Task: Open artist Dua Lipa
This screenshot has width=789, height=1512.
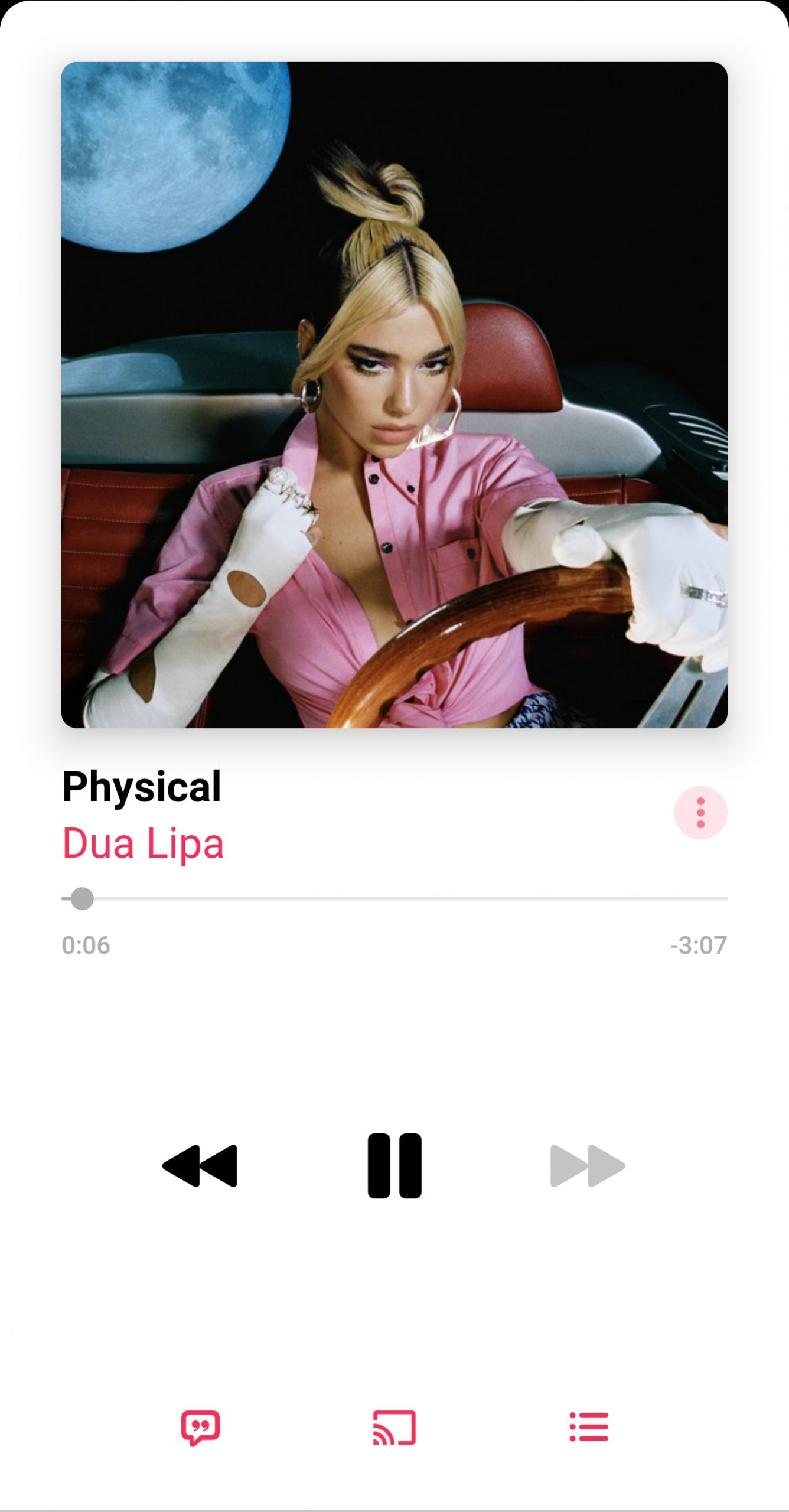Action: [x=143, y=843]
